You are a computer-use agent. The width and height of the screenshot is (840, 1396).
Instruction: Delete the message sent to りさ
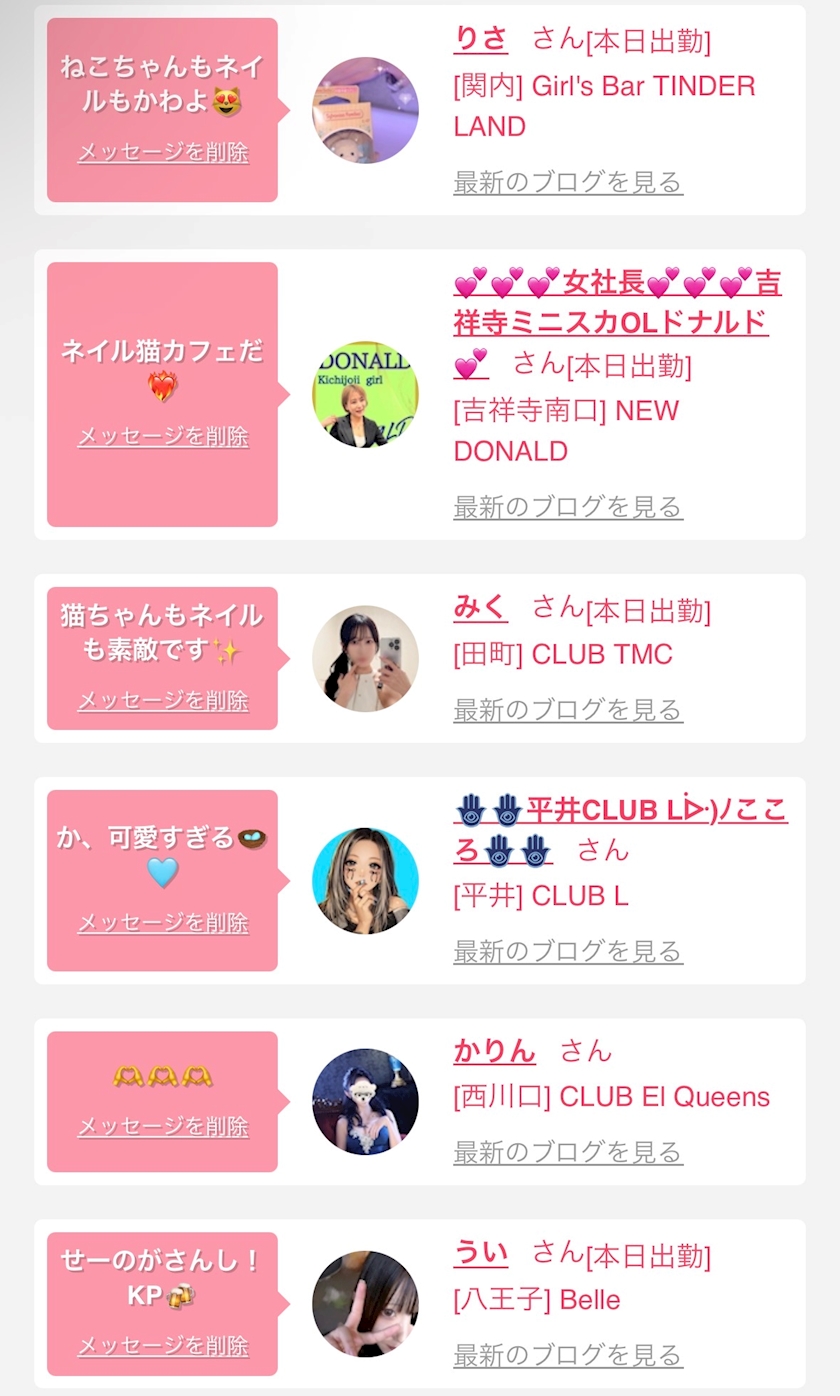pyautogui.click(x=163, y=153)
